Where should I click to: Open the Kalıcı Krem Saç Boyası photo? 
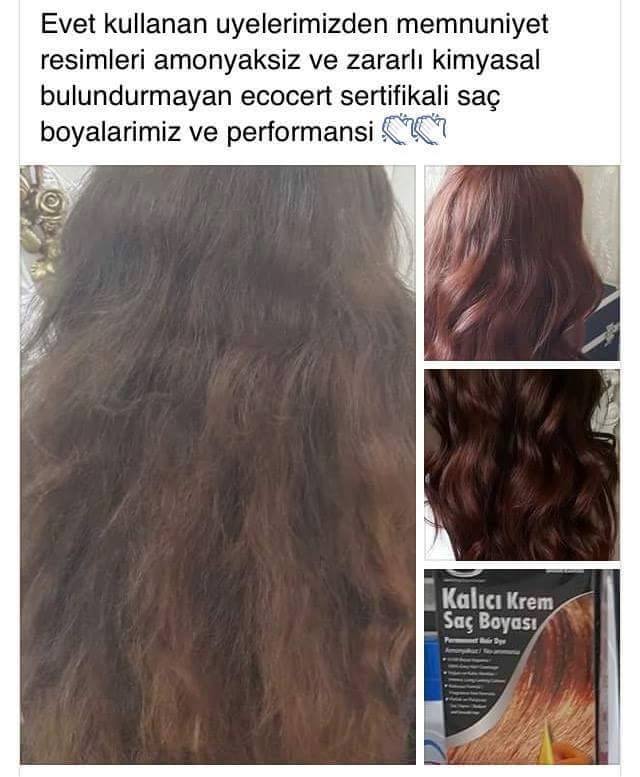521,665
